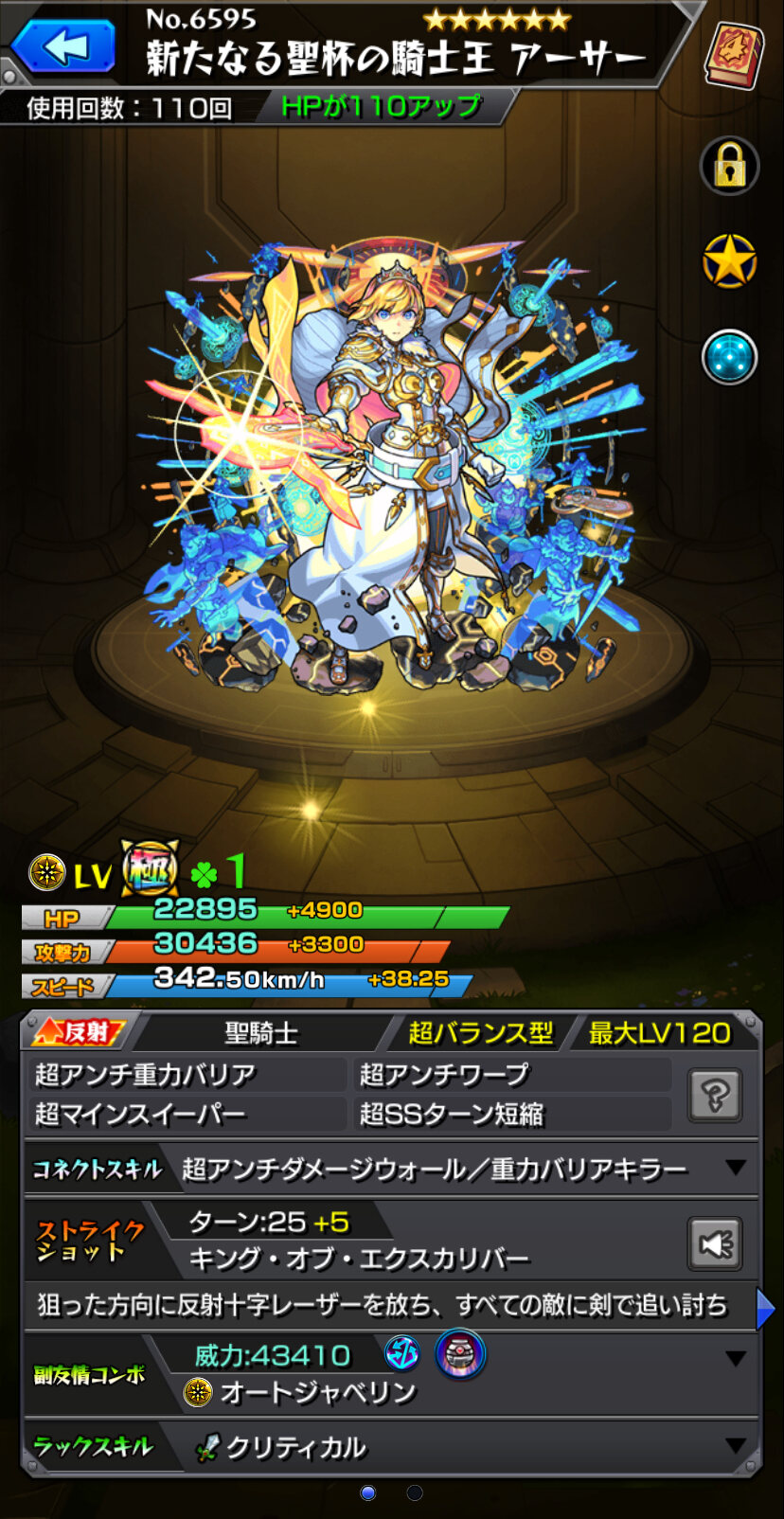Screen dimensions: 784x1519
Task: Play the strike shot voice speaker
Action: point(715,1243)
